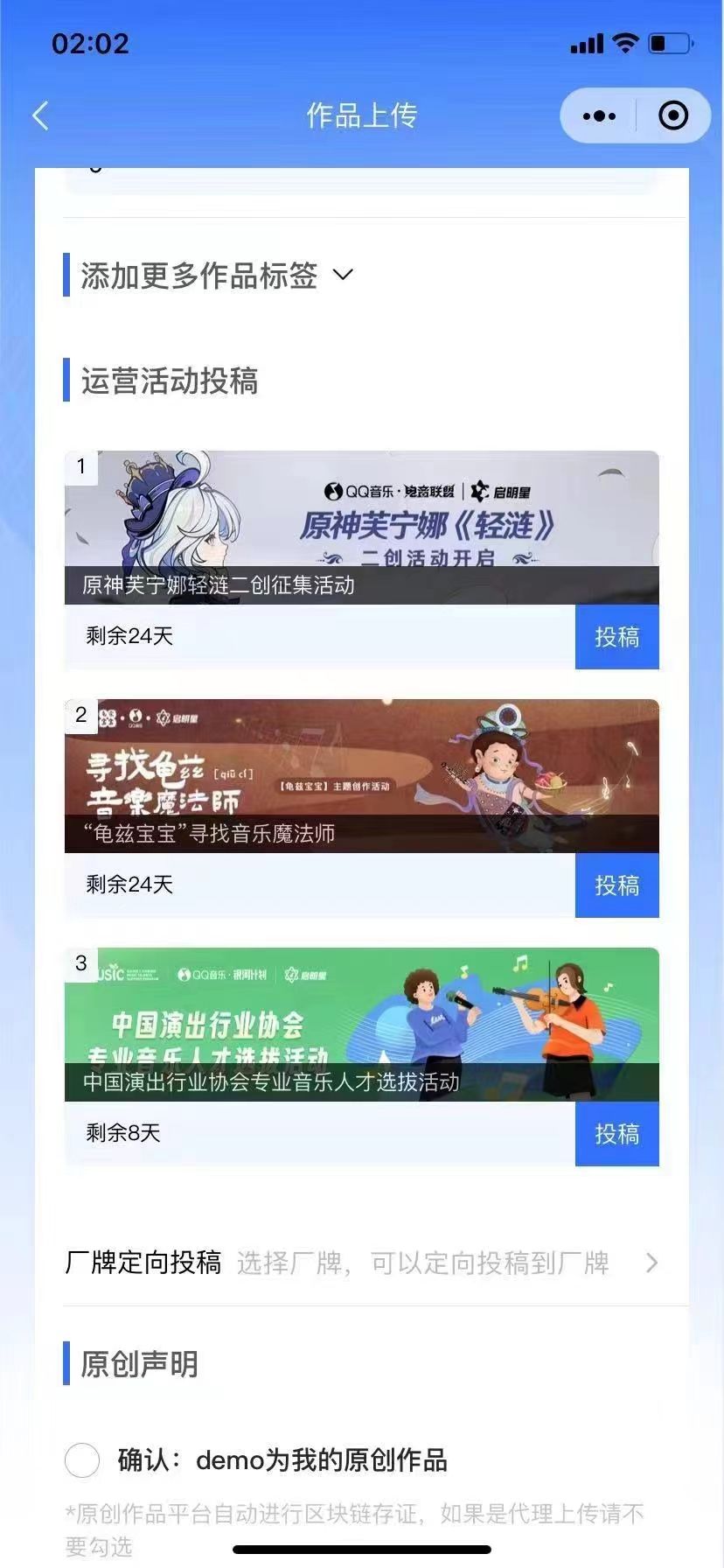Viewport: 724px width, 1568px height.
Task: Tap 投稿 for 中国演出行业协会 activity
Action: coord(616,1134)
